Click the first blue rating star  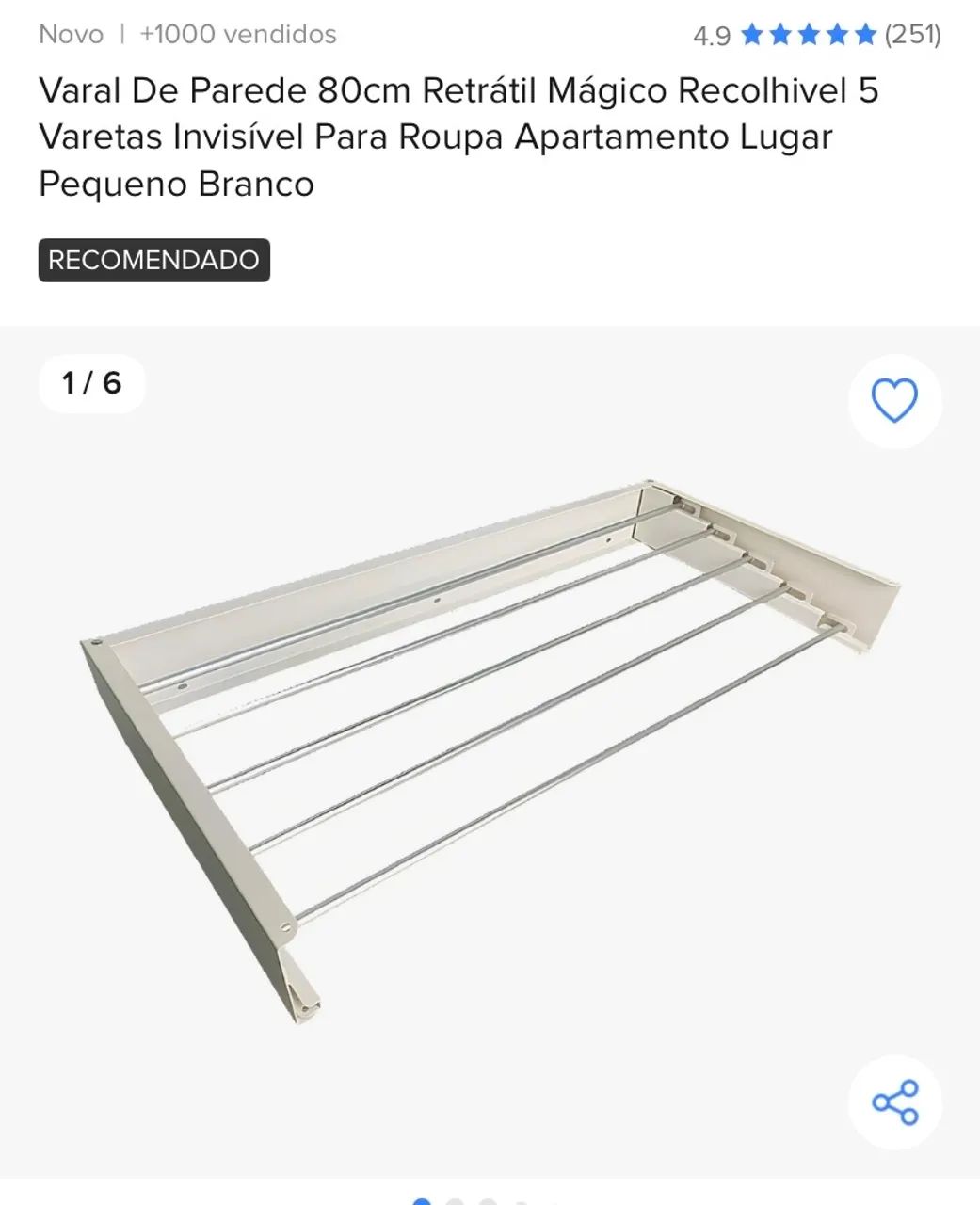tap(752, 34)
